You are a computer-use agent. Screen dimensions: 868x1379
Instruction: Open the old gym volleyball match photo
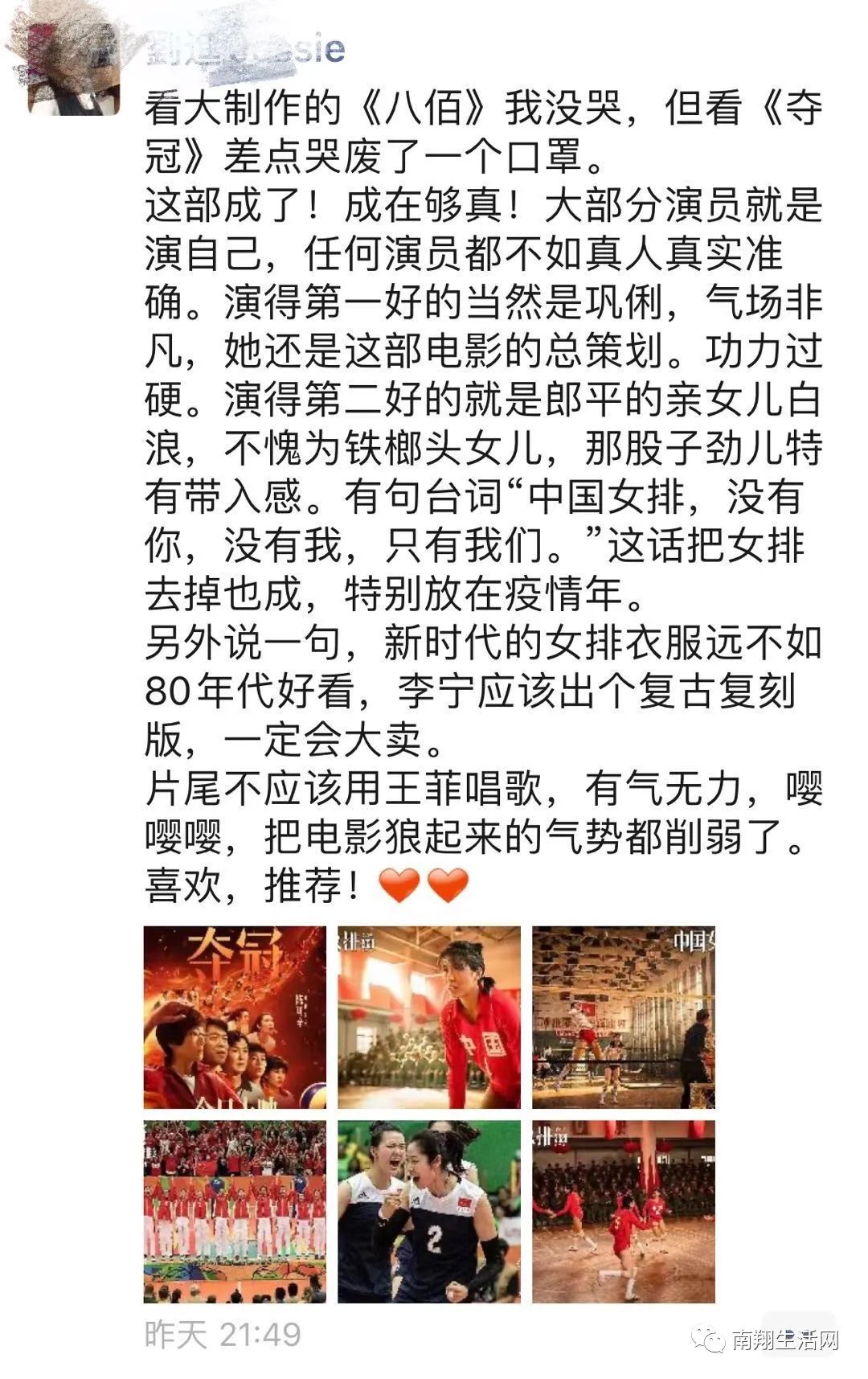[623, 1017]
